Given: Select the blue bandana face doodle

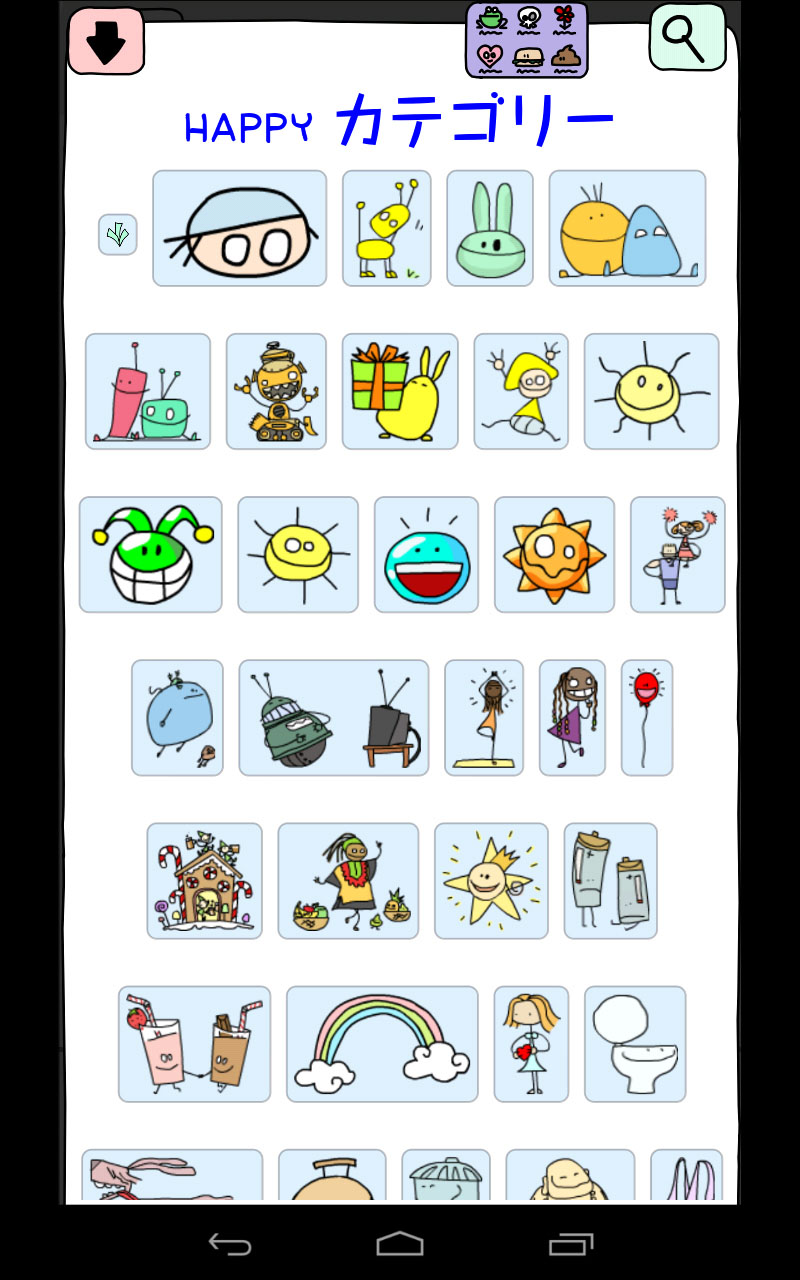Looking at the screenshot, I should coord(239,228).
